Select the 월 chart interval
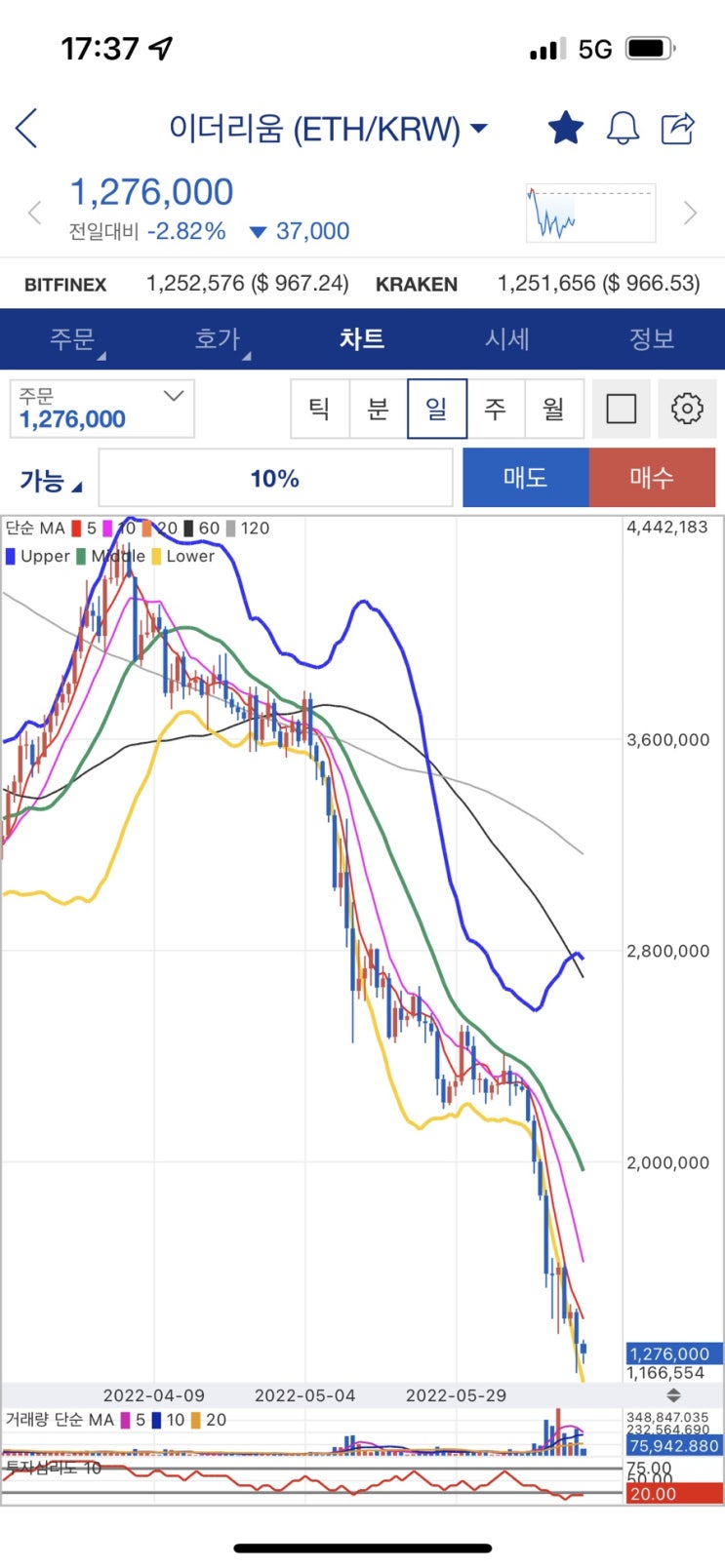 pos(554,409)
